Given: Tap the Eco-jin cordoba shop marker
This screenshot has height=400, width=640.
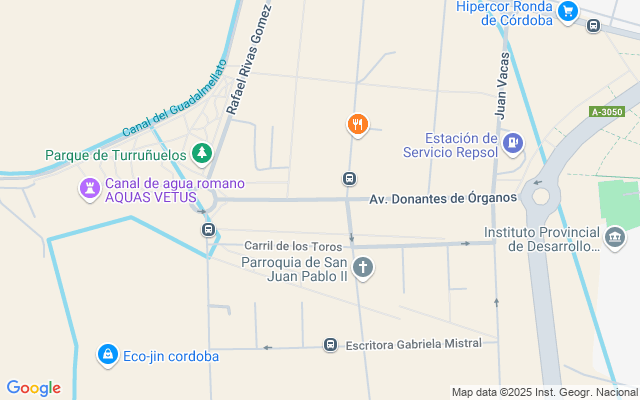Looking at the screenshot, I should coord(107,354).
